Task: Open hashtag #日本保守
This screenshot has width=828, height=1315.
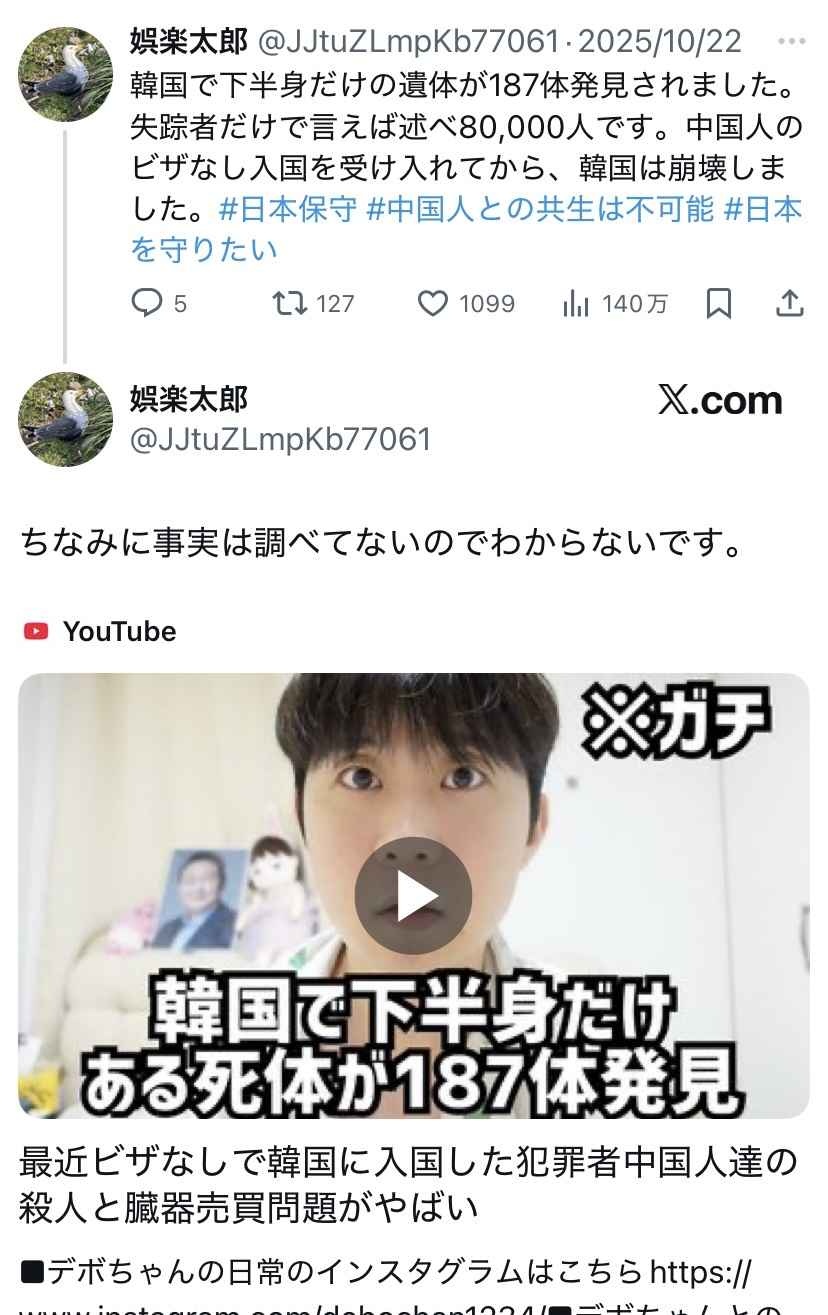Action: point(287,209)
